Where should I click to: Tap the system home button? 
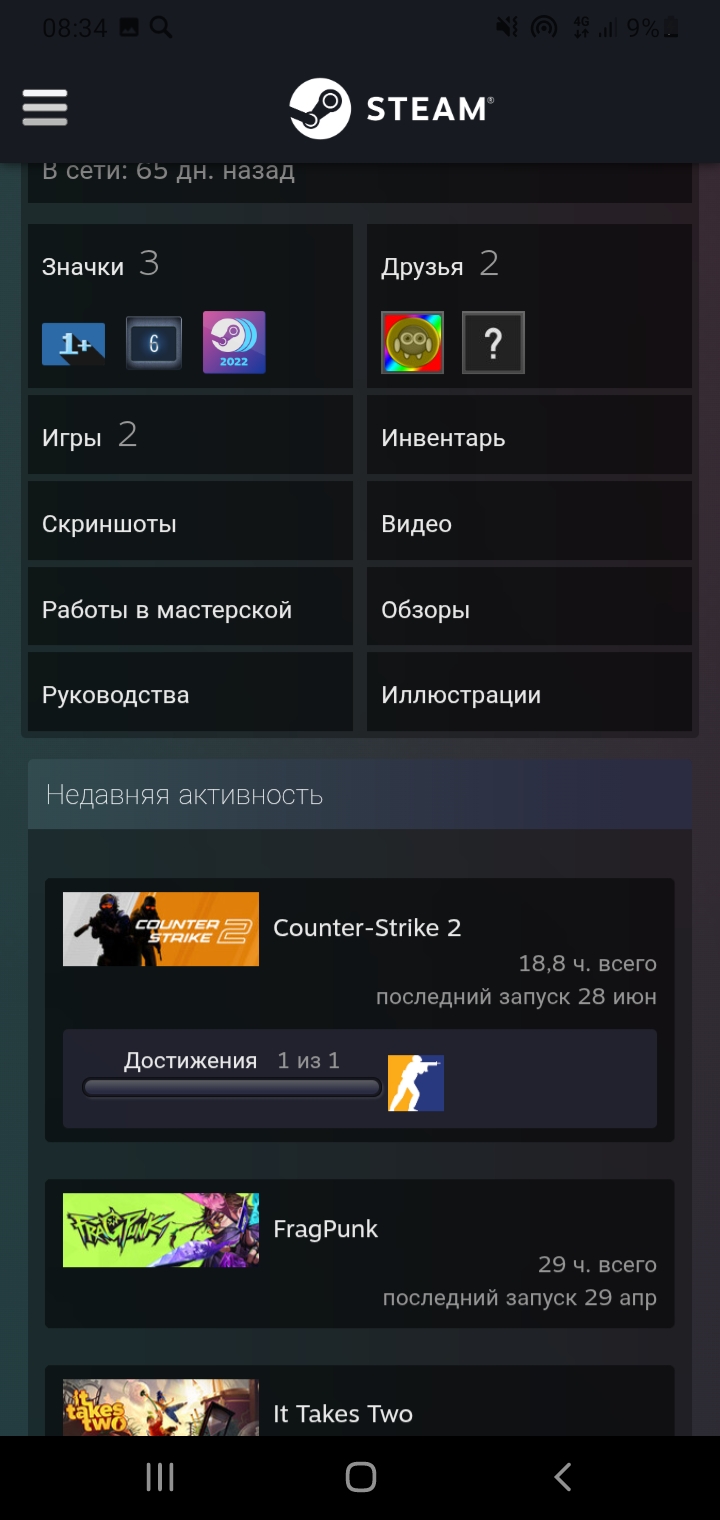[360, 1477]
